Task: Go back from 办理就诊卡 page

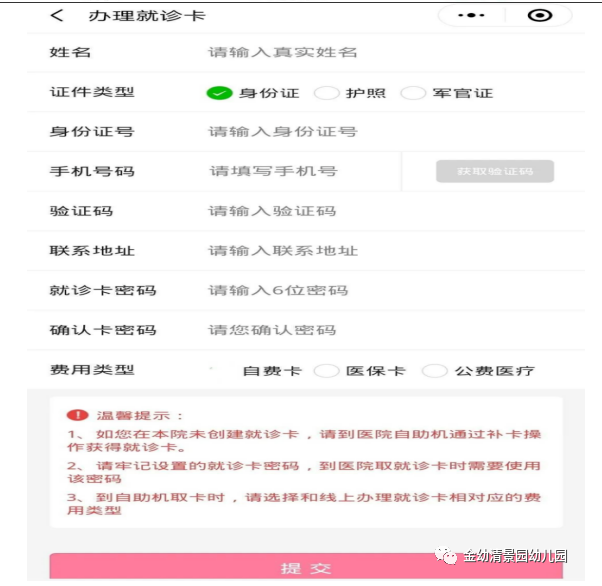Action: pos(57,15)
